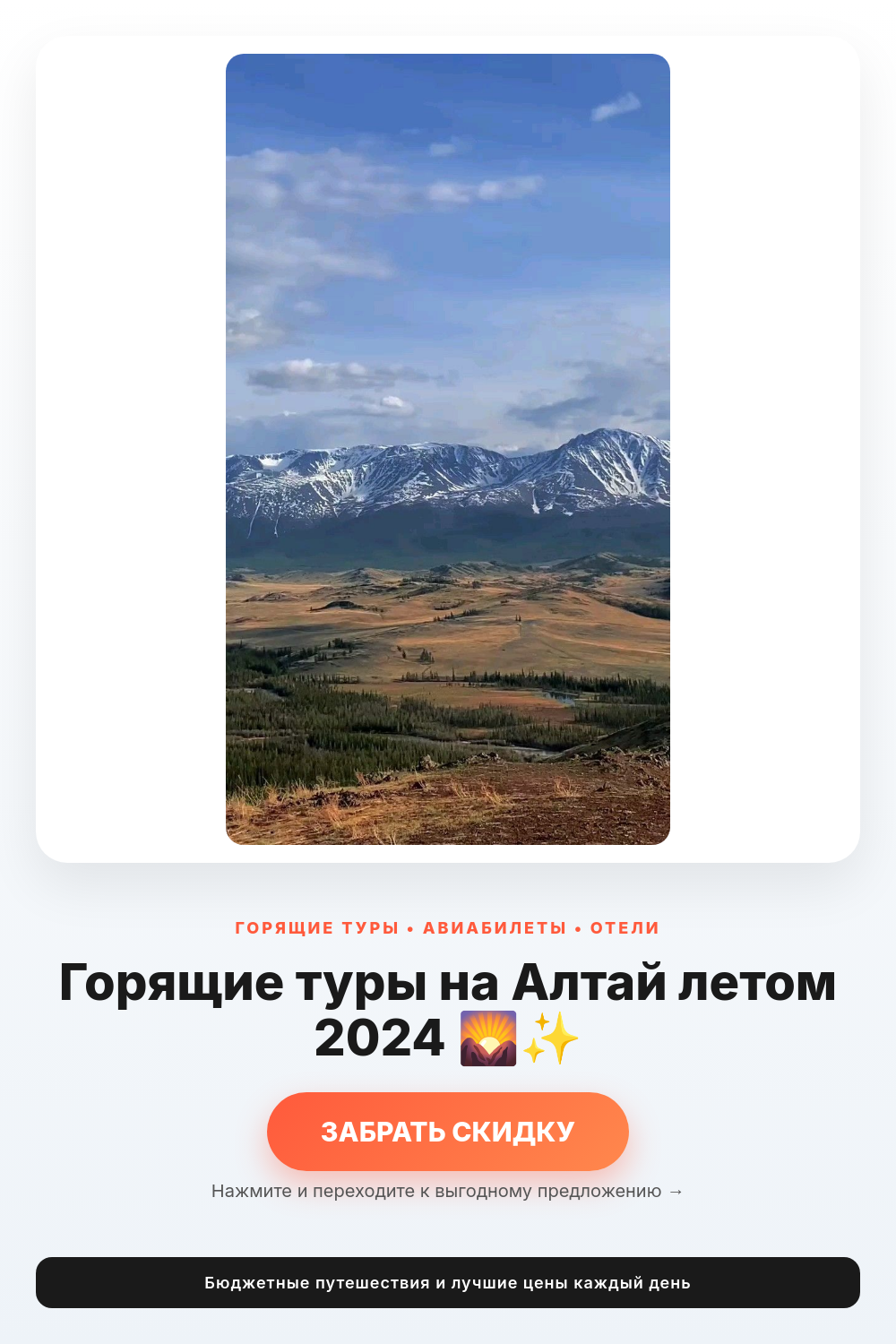The width and height of the screenshot is (896, 1344).
Task: Tap the ЗАБРАТЬ СКИДКУ button
Action: 448,1132
